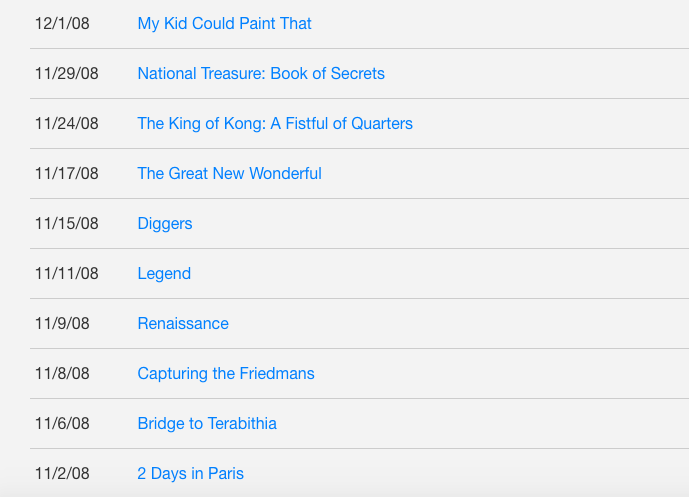Viewport: 689px width, 497px height.
Task: Tap The Great New Wonderful link
Action: (x=229, y=173)
